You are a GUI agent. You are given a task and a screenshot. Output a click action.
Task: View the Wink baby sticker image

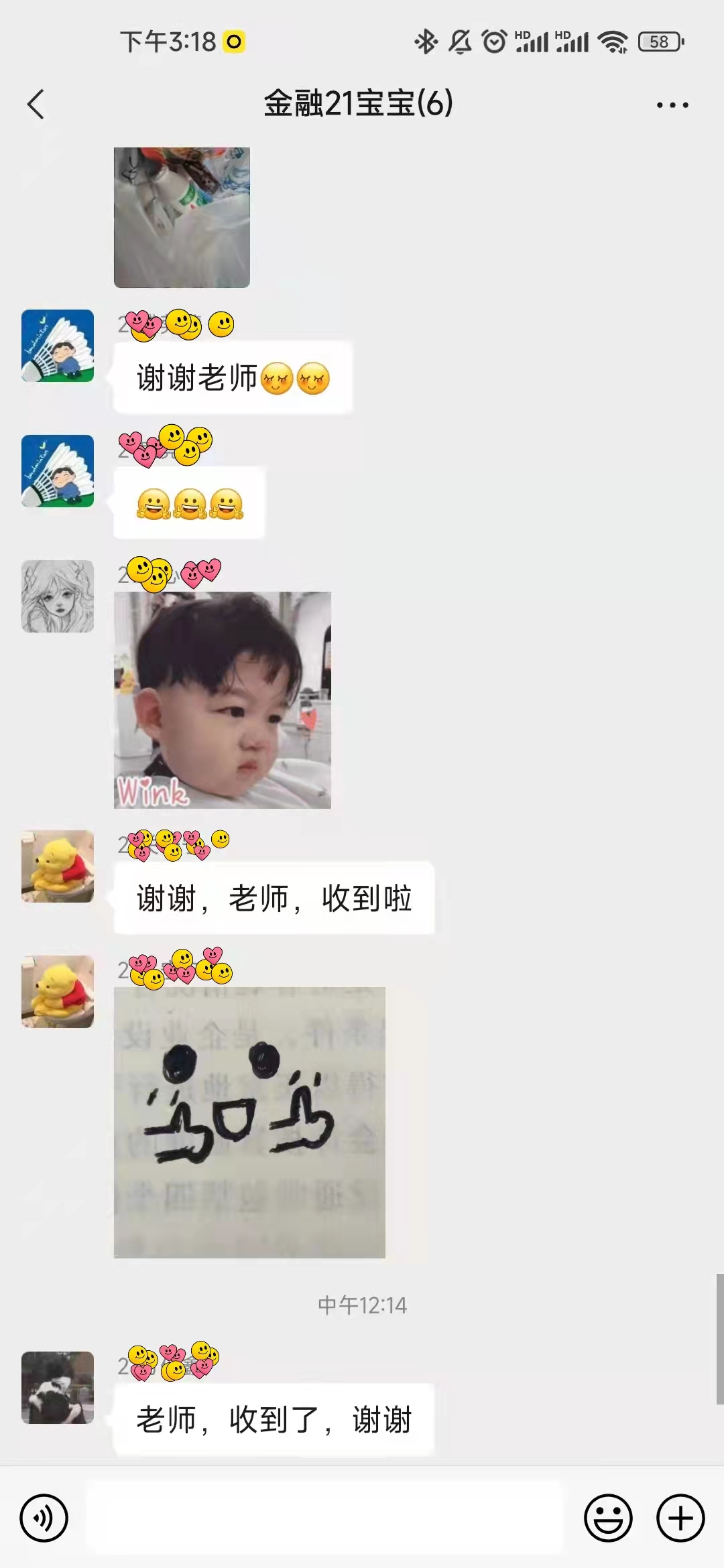point(223,700)
